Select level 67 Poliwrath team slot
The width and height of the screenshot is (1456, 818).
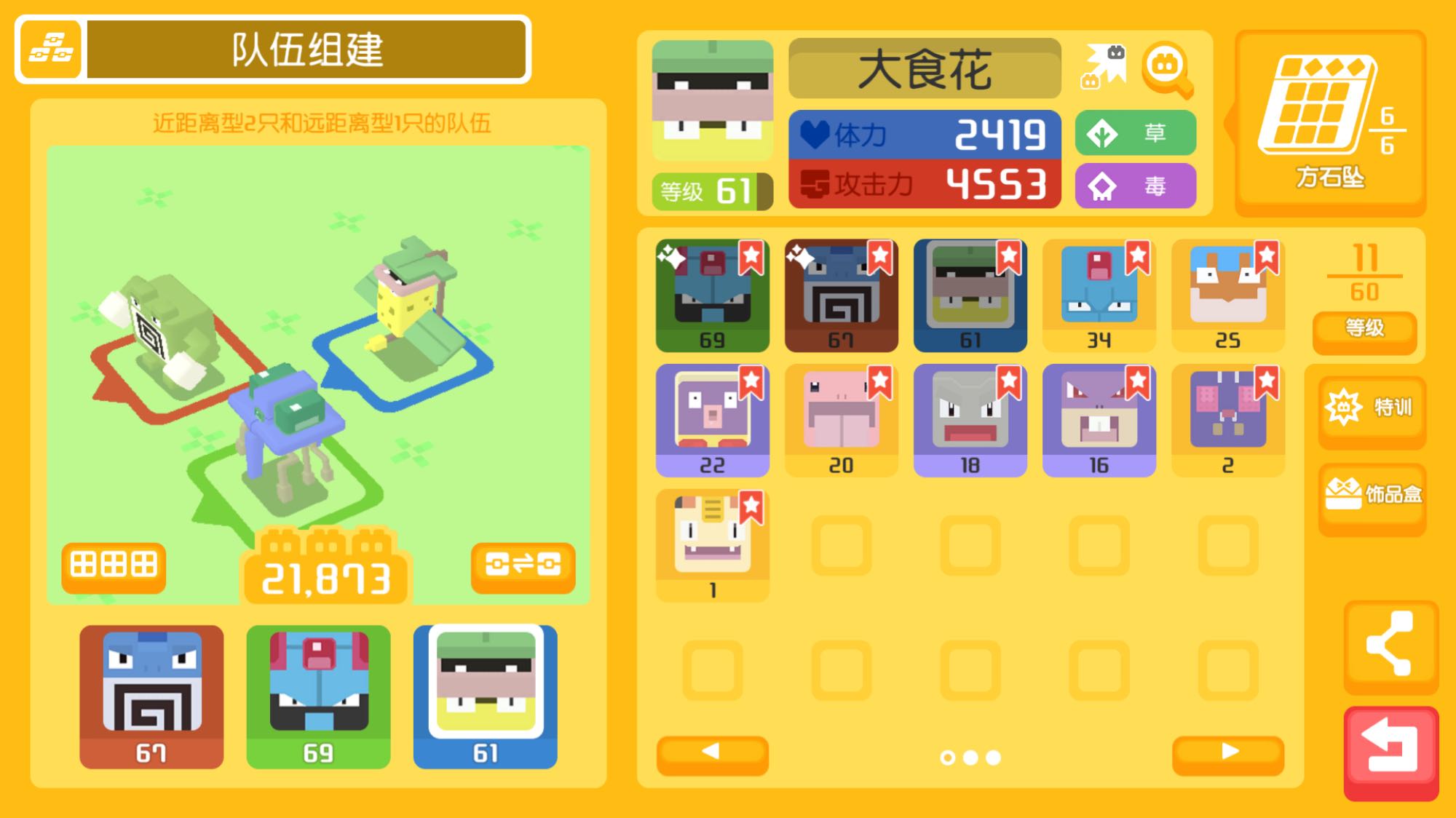click(151, 696)
